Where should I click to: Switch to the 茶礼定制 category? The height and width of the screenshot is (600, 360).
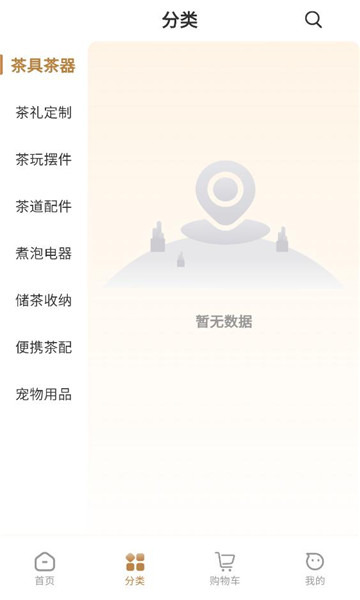point(44,112)
